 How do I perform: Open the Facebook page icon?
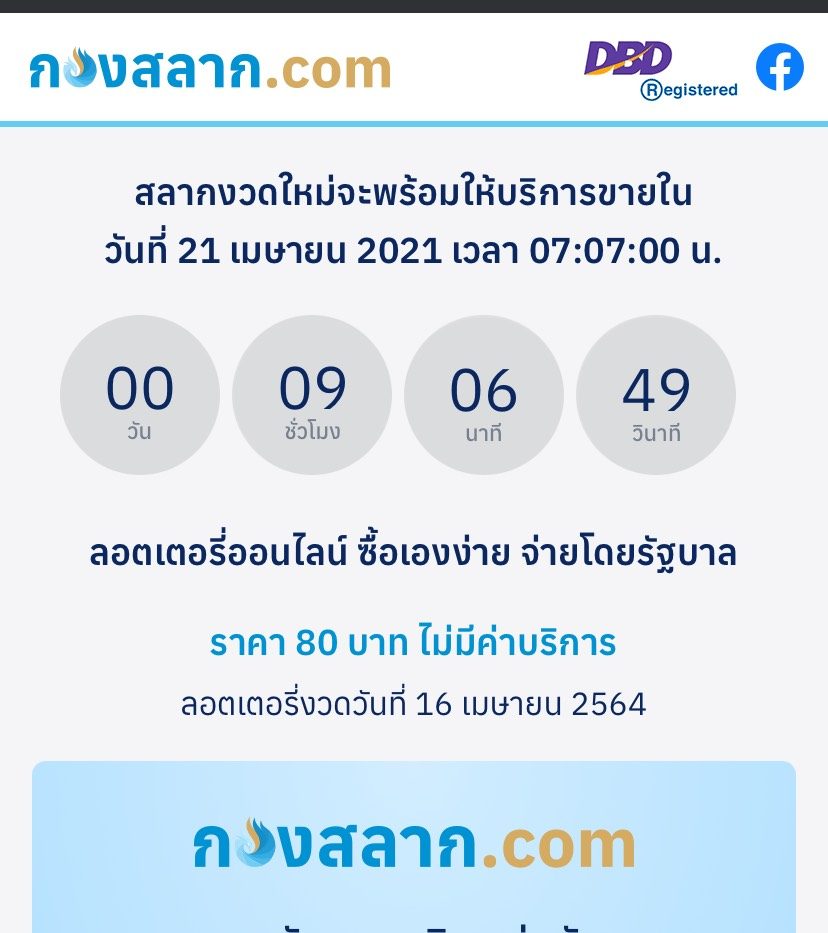click(779, 67)
